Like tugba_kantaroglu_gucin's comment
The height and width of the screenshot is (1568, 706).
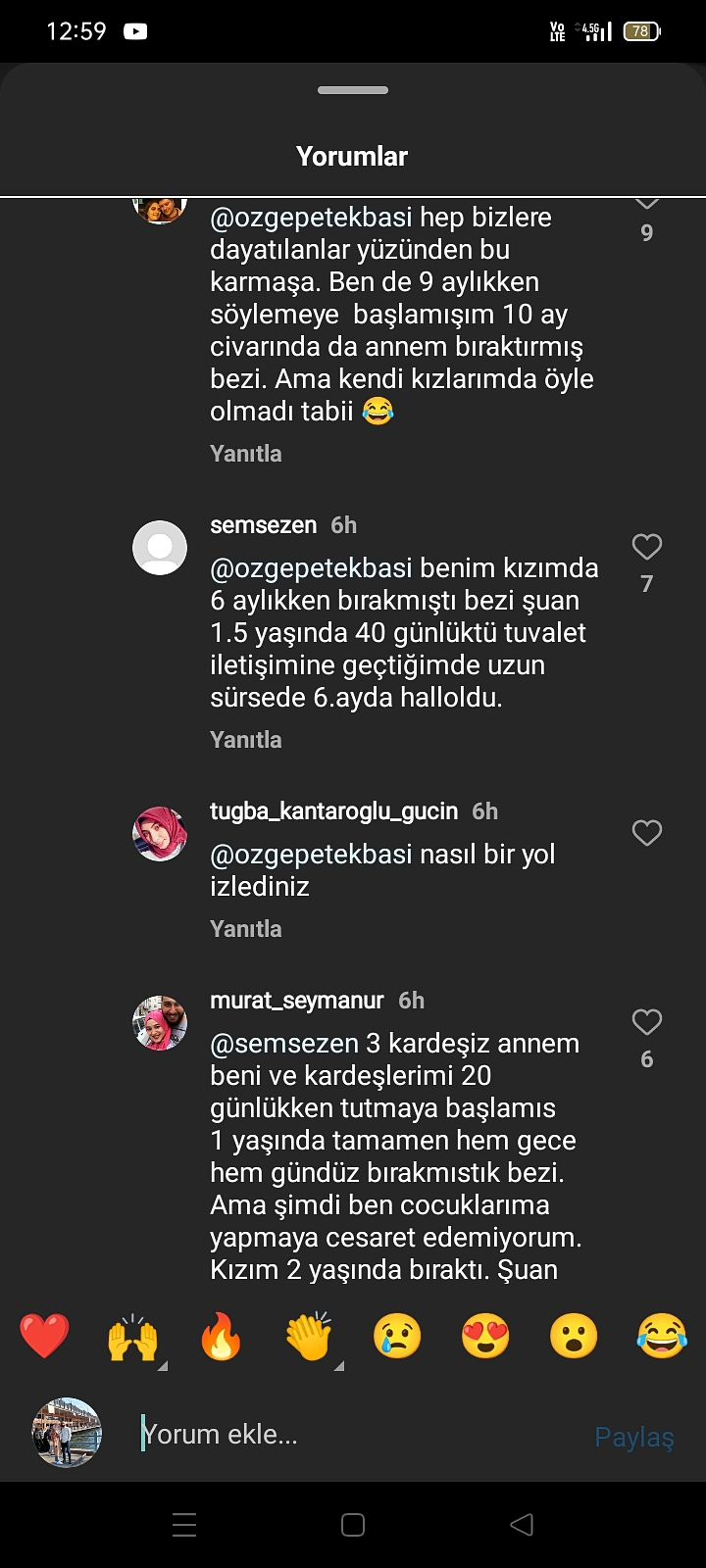pyautogui.click(x=646, y=833)
